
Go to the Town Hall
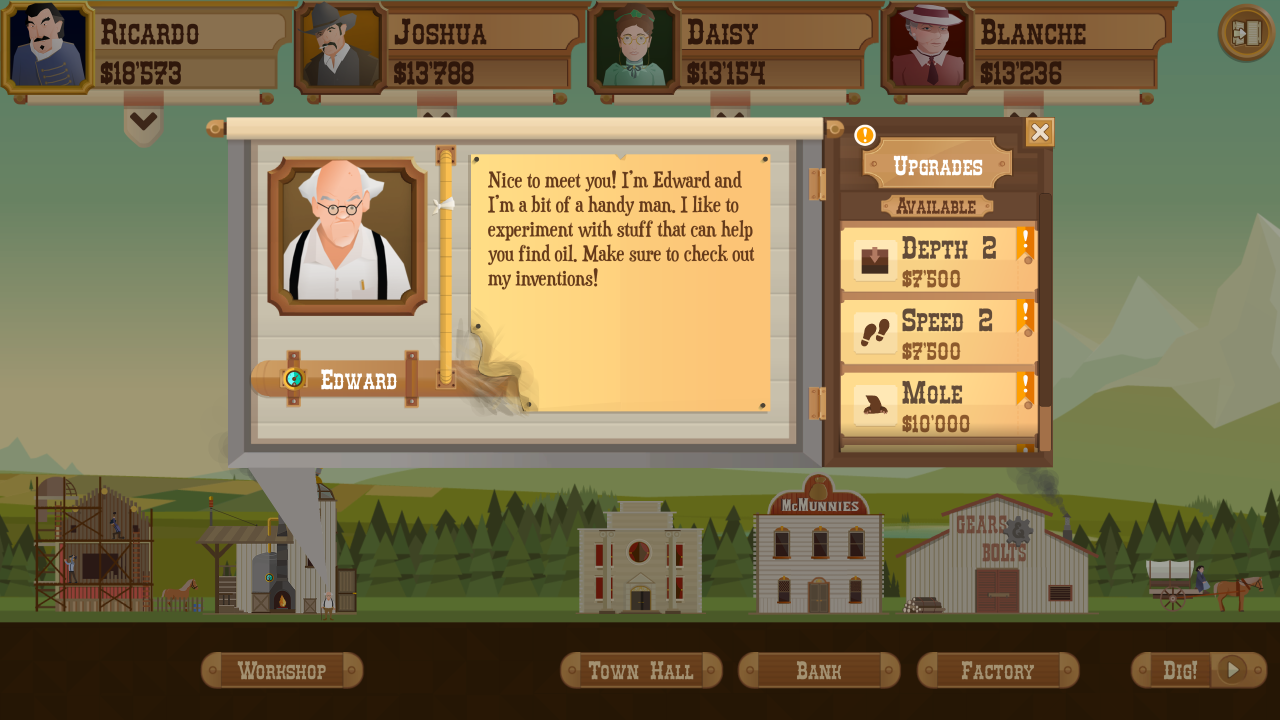tap(641, 670)
